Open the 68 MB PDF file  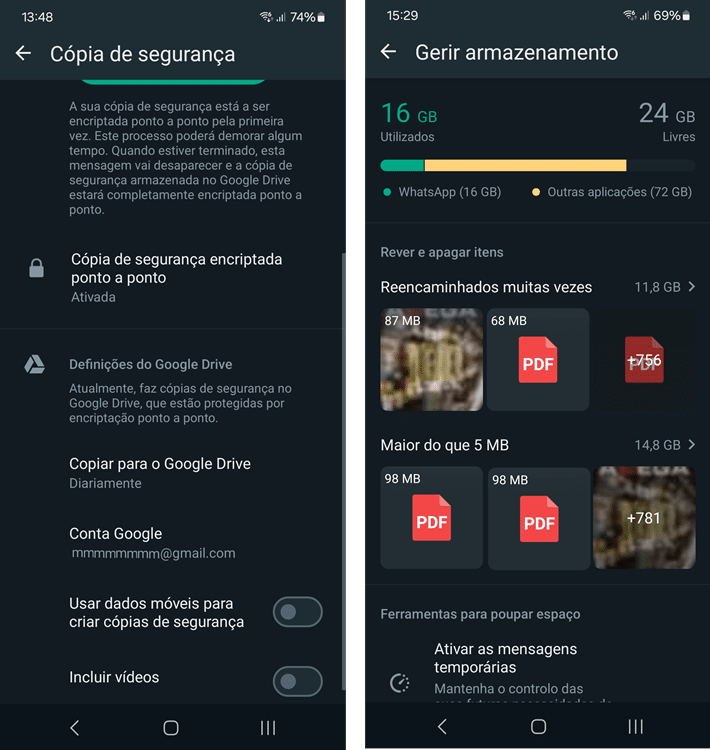click(538, 360)
